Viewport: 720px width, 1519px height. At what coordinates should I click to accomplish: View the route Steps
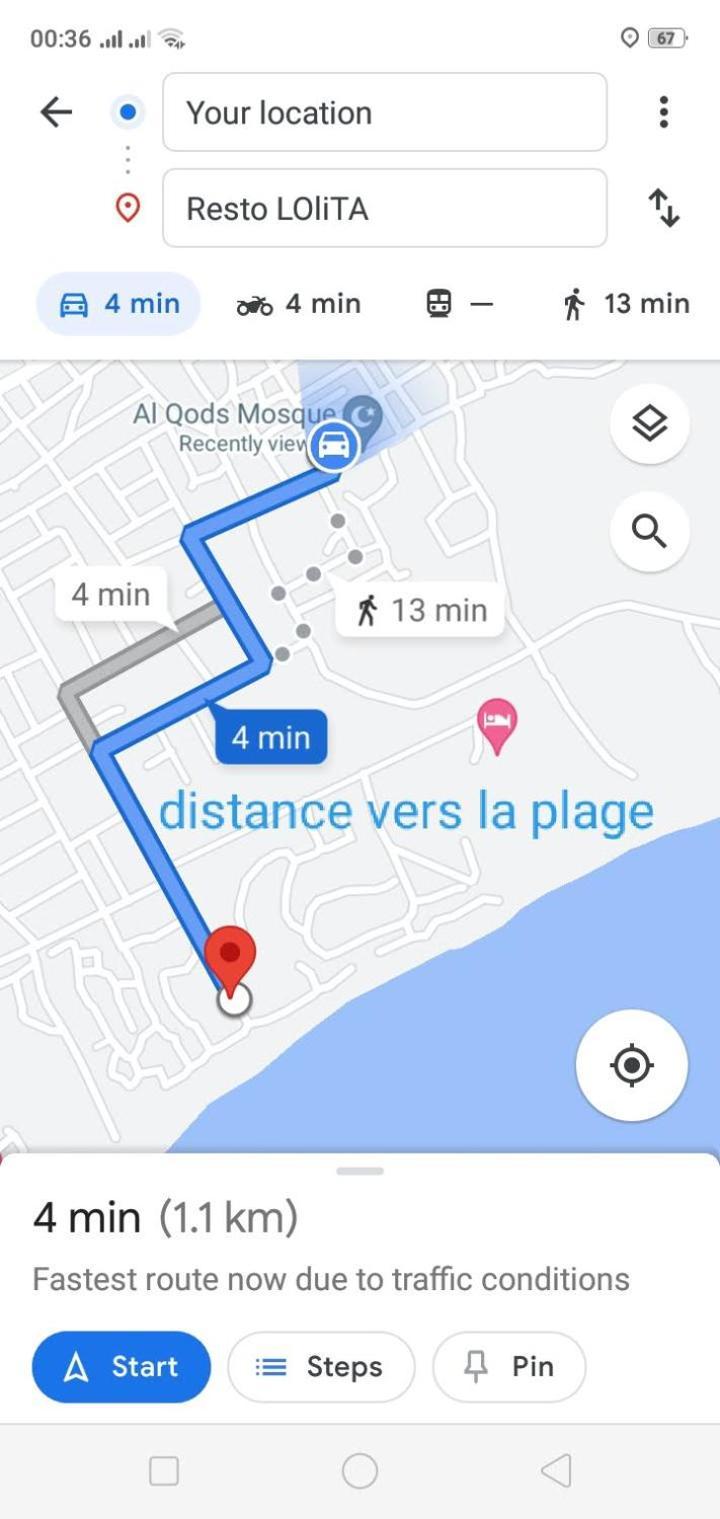coord(320,1367)
